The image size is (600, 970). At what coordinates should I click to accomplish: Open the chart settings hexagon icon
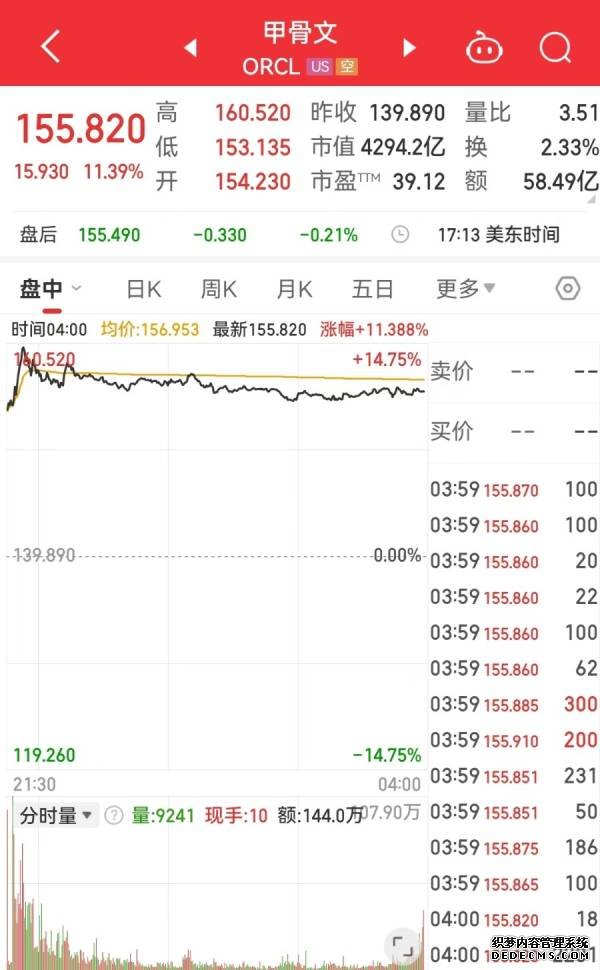567,288
